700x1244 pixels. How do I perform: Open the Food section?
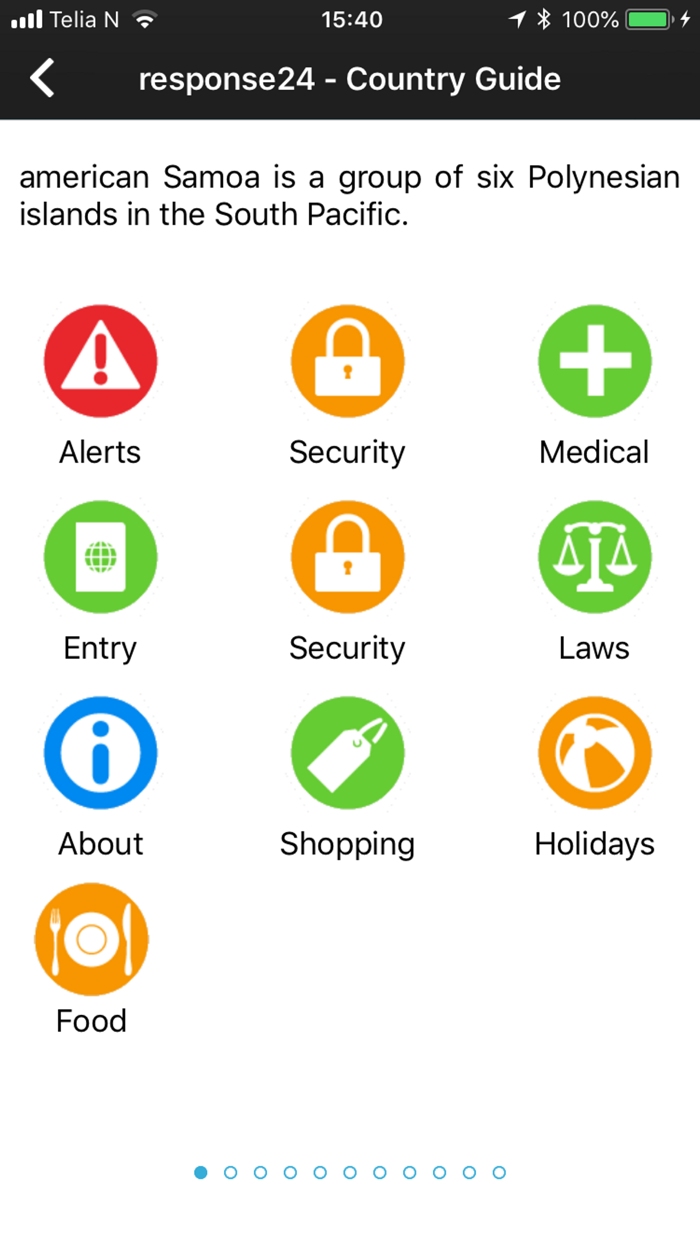tap(91, 939)
